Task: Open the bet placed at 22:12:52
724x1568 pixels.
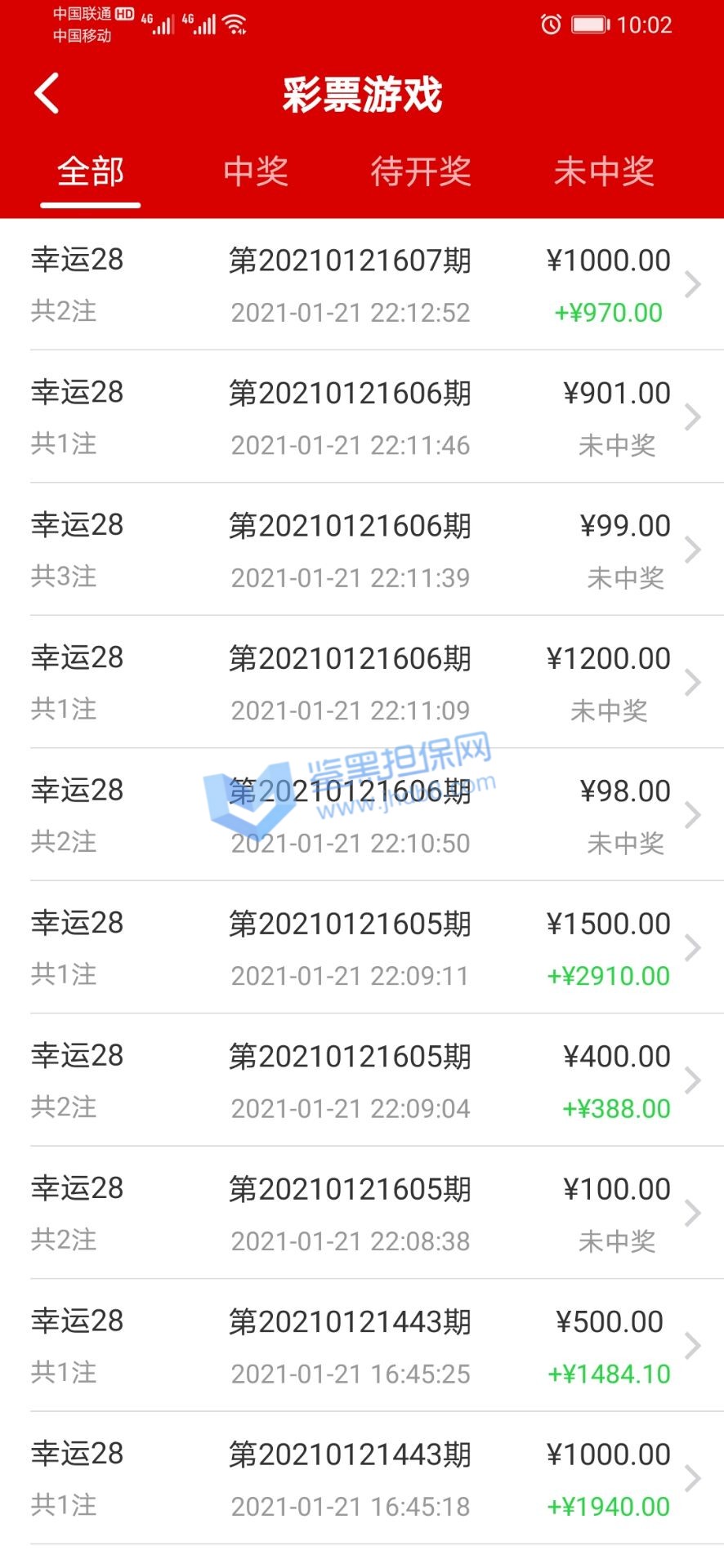Action: point(362,285)
